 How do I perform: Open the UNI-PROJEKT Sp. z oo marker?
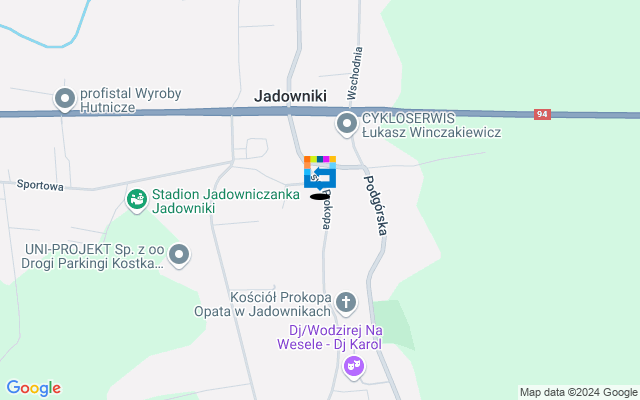179,256
